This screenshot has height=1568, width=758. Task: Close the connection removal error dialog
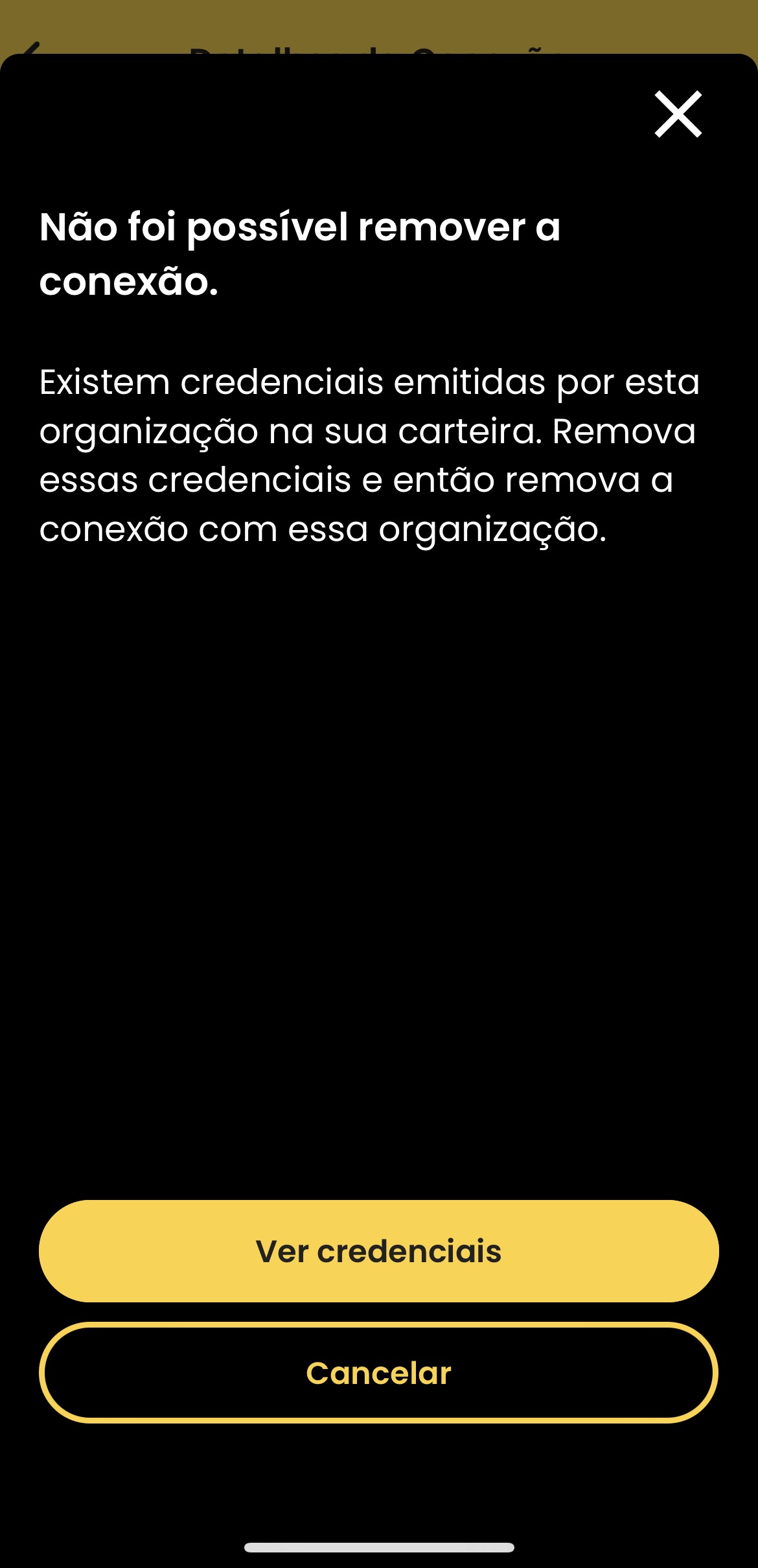tap(678, 114)
